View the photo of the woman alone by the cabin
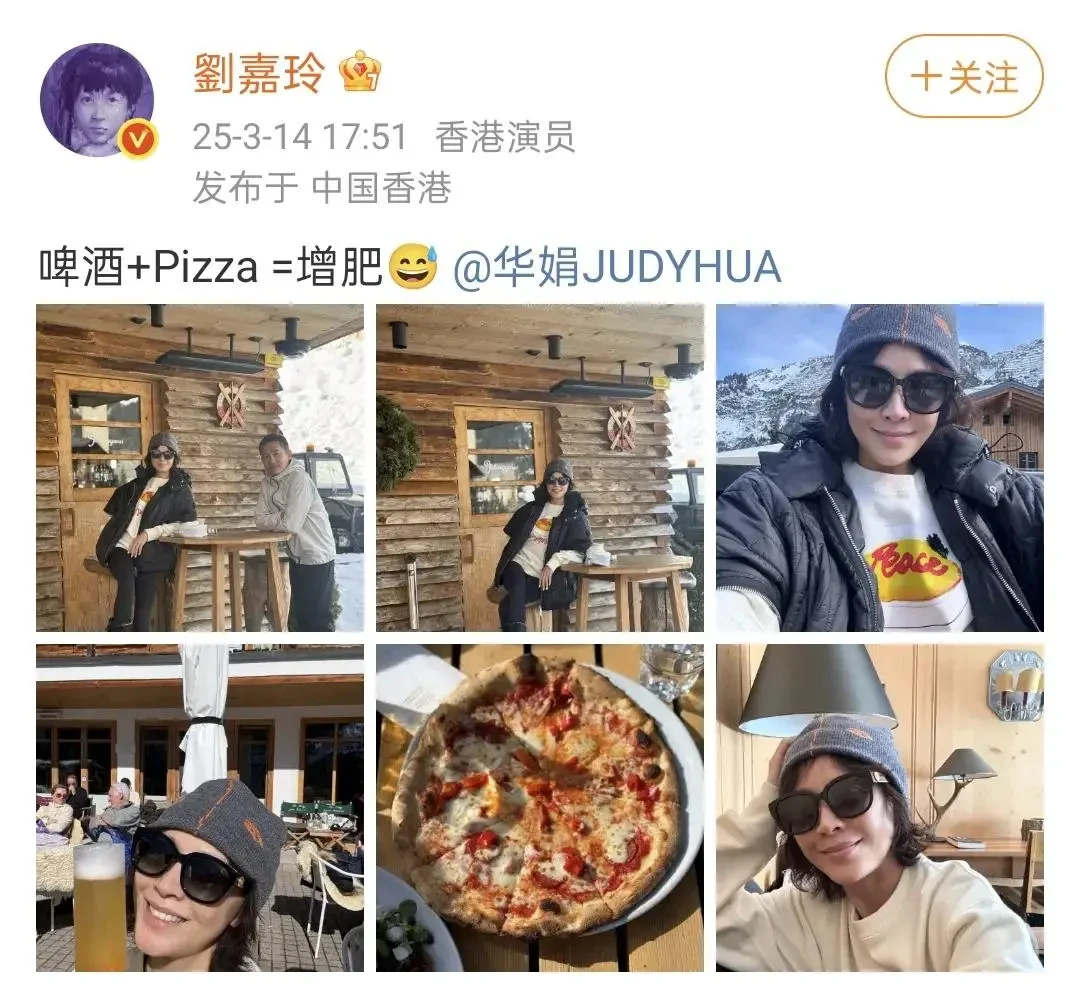The image size is (1075, 1008). coord(540,468)
